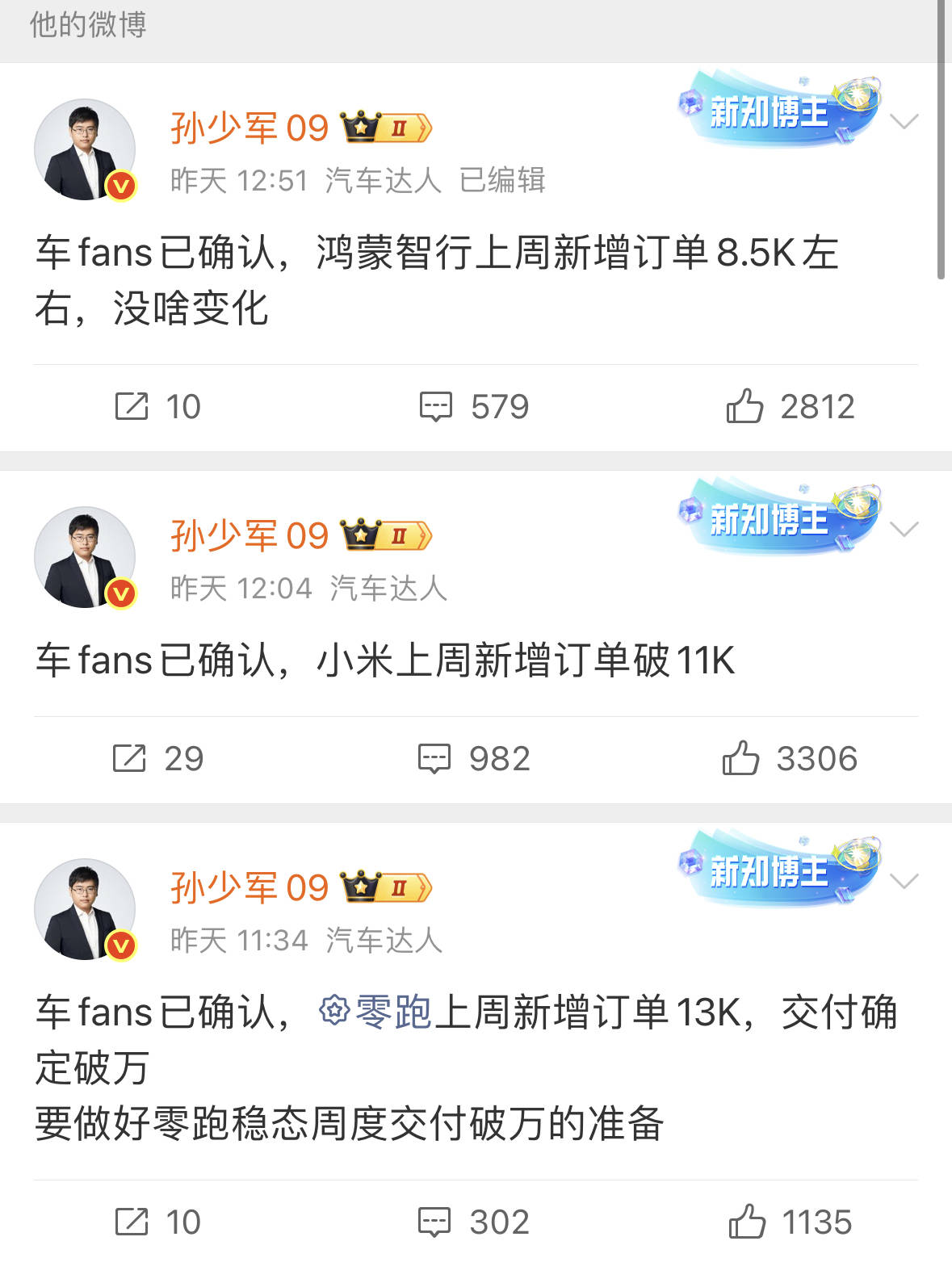952x1262 pixels.
Task: Open the full 鸿蒙智行上周新增订单 post
Action: click(x=436, y=279)
